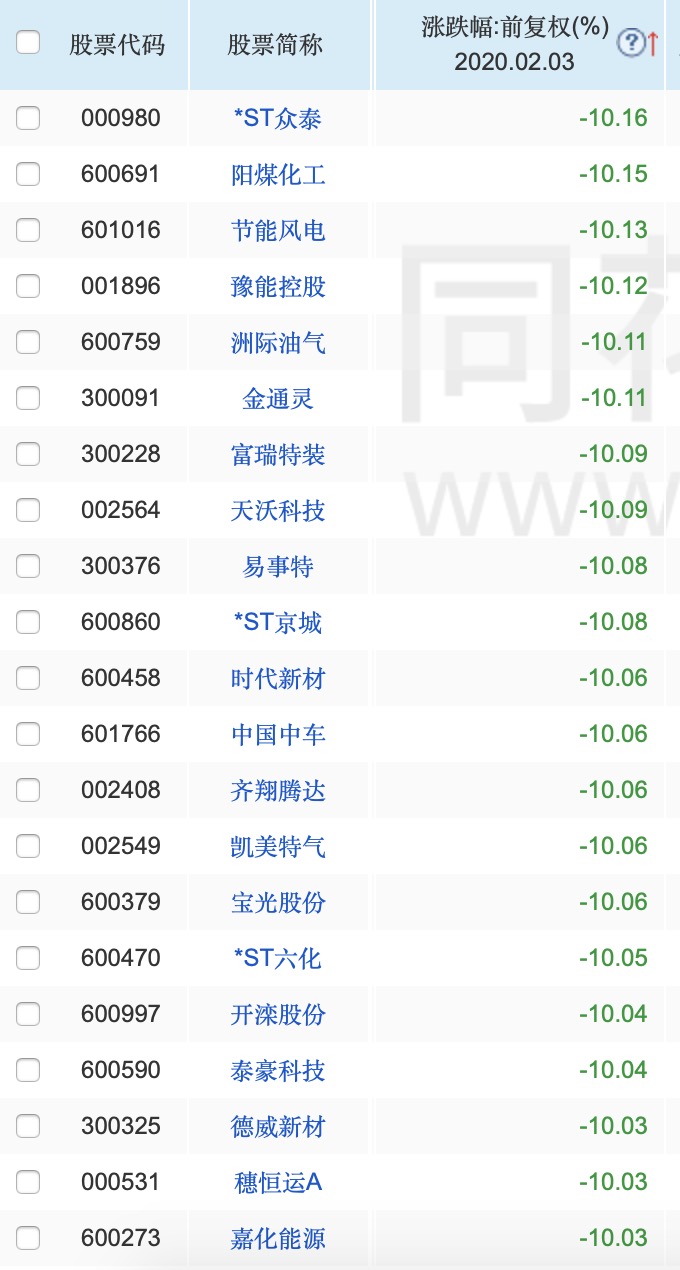The height and width of the screenshot is (1270, 680).
Task: Tick the checkbox next to 601766
Action: click(28, 735)
